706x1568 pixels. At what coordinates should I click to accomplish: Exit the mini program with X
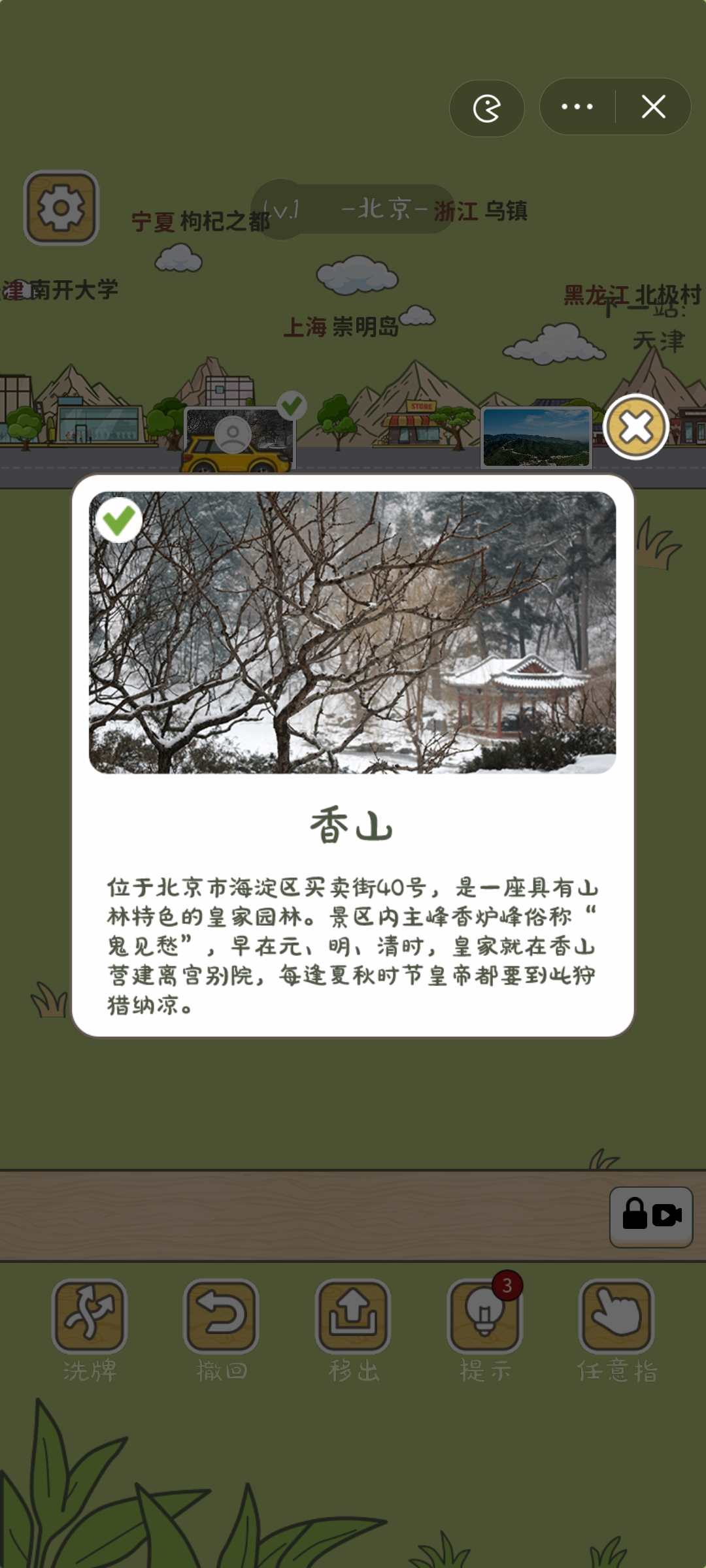point(653,106)
